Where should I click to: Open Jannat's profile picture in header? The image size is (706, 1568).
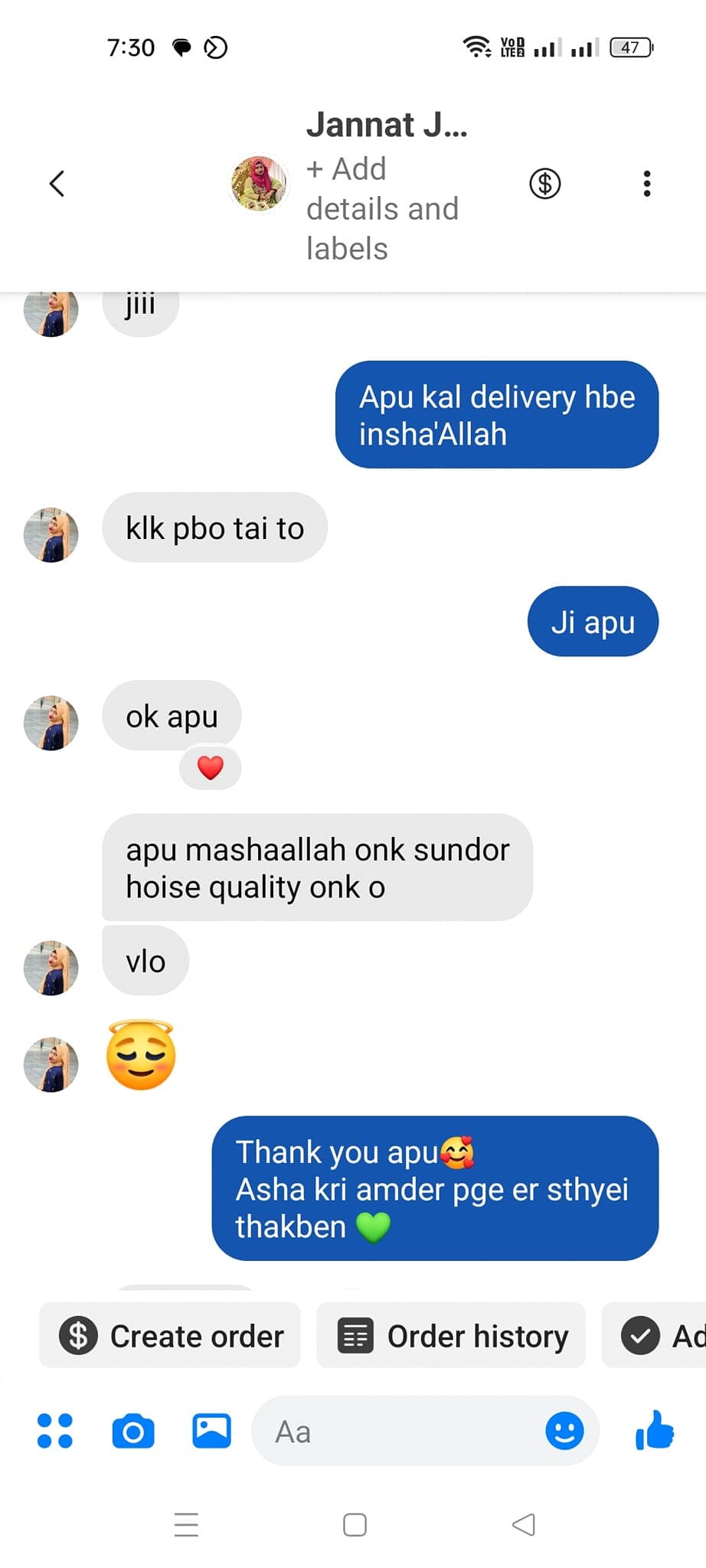260,184
